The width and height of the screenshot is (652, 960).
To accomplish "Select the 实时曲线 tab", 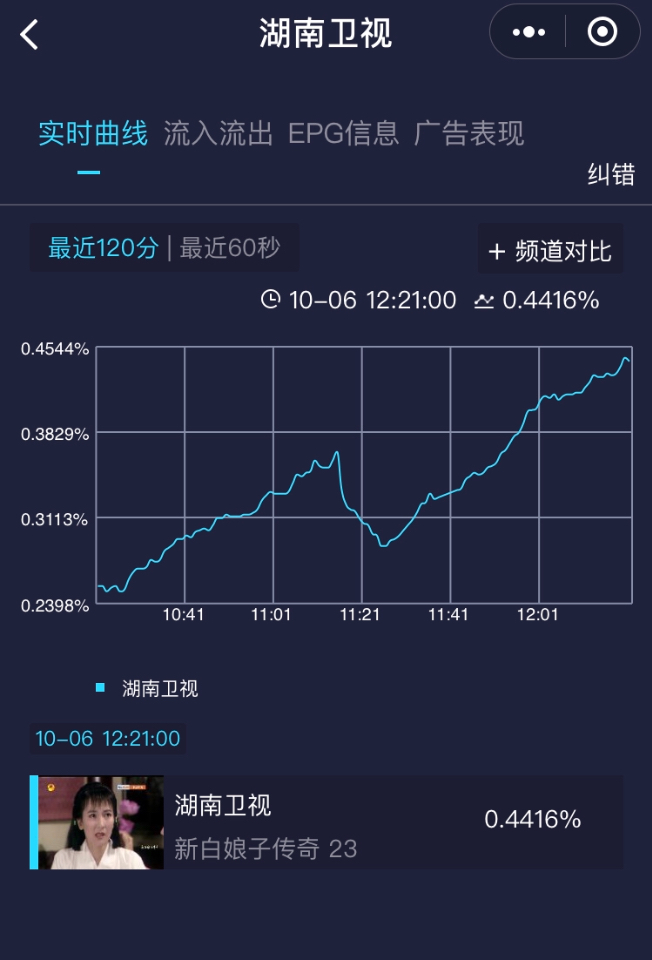I will click(x=93, y=133).
